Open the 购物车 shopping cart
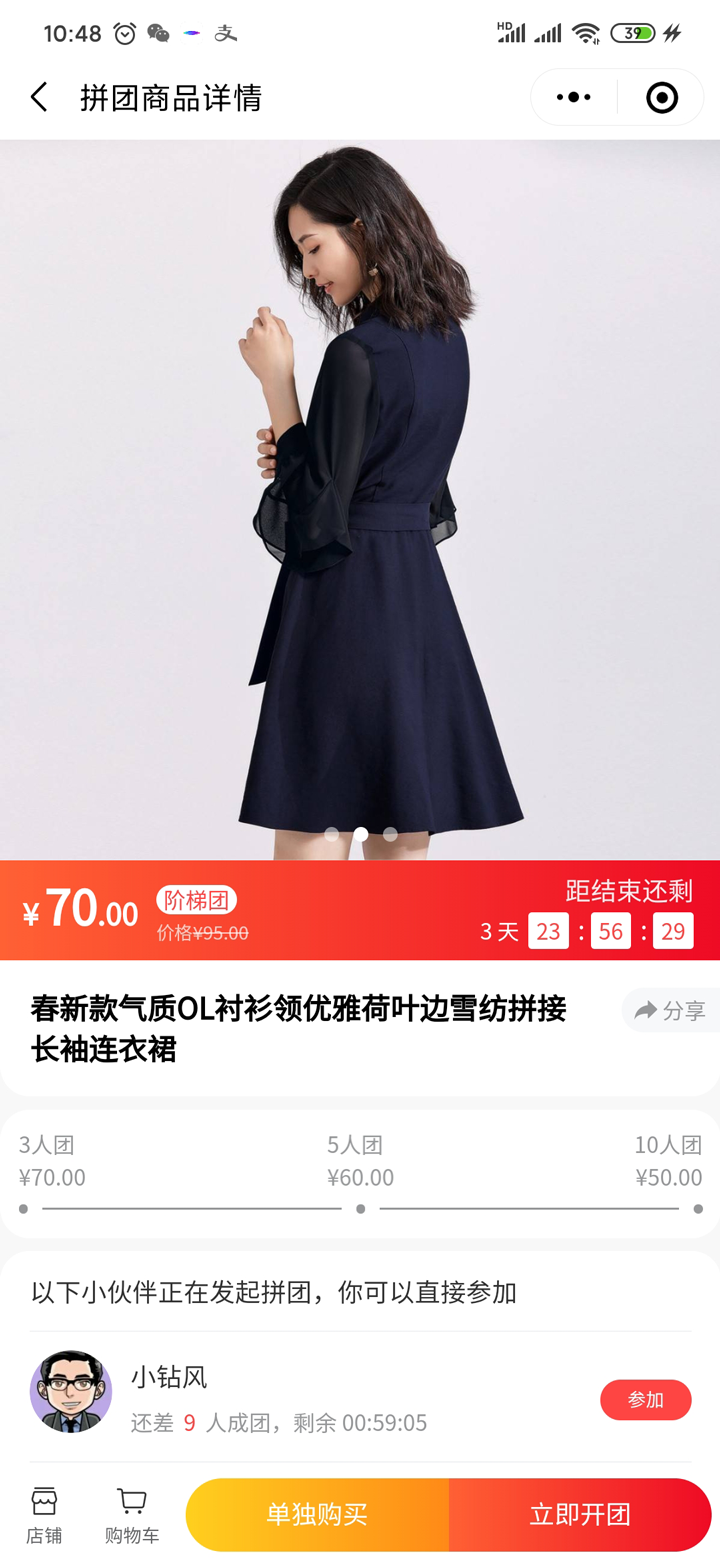This screenshot has width=720, height=1560. (131, 1514)
